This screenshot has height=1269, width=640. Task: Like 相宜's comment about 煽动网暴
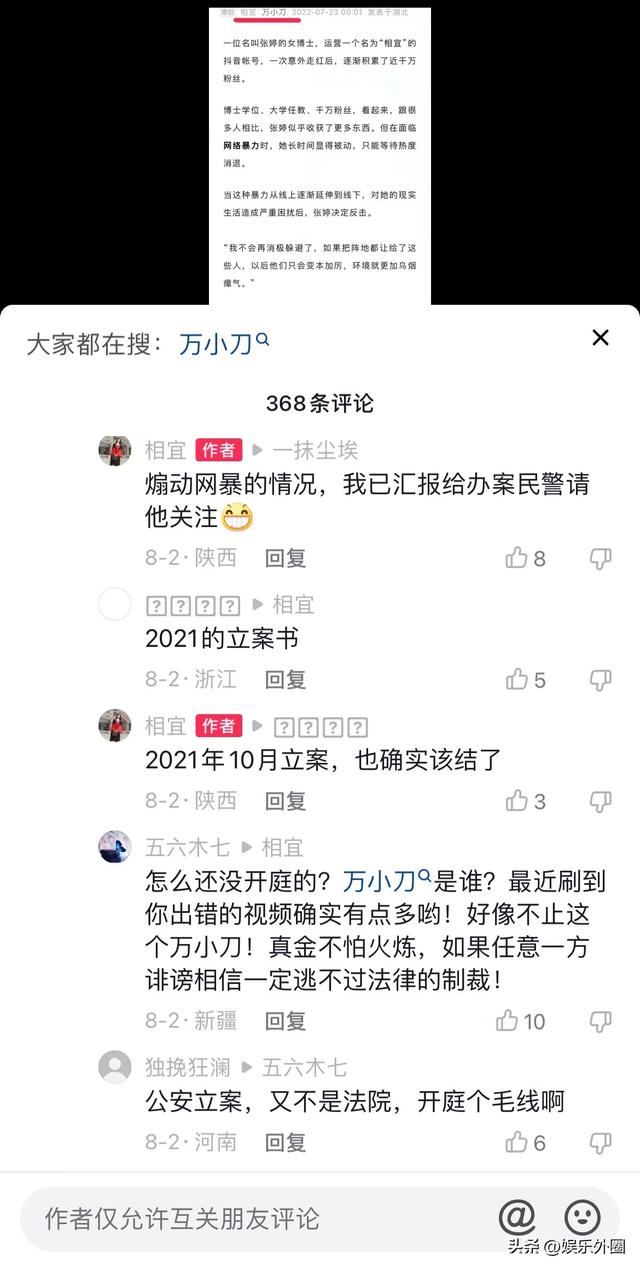pos(517,558)
